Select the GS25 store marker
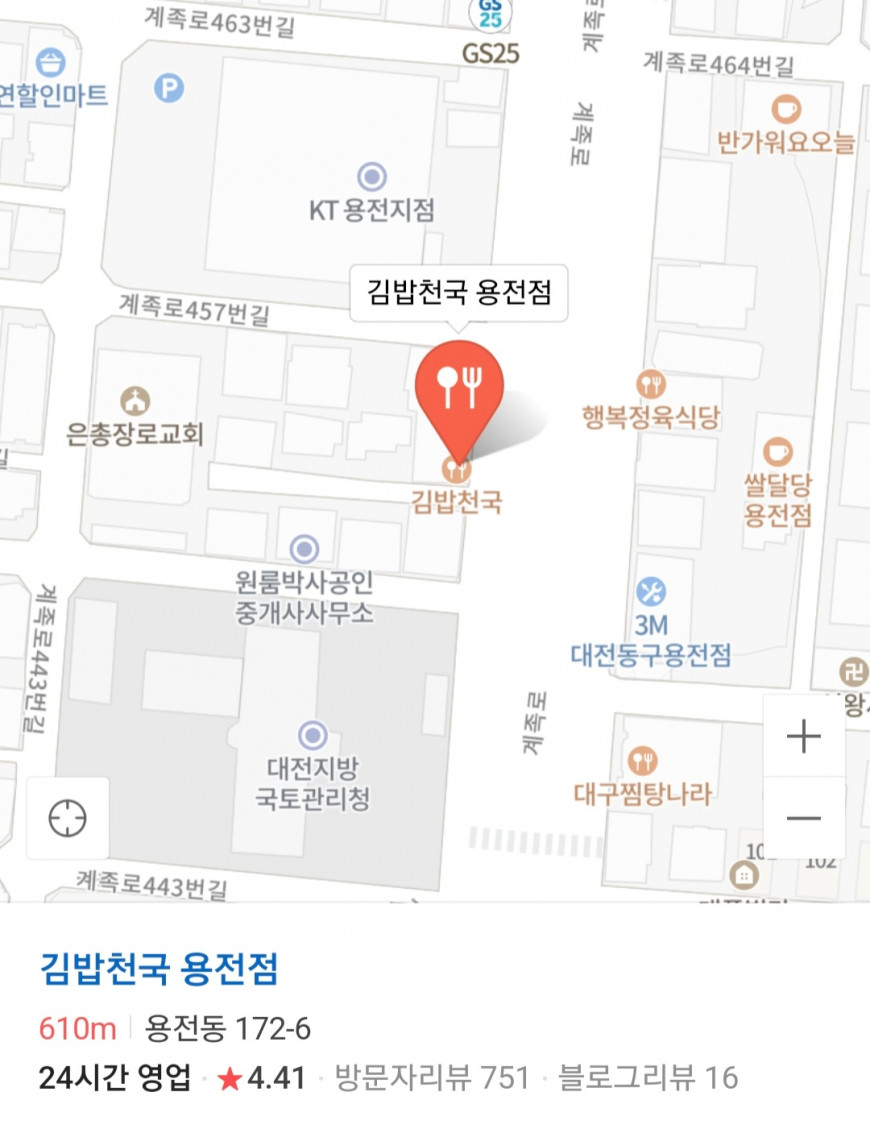Image resolution: width=870 pixels, height=1121 pixels. click(x=490, y=14)
